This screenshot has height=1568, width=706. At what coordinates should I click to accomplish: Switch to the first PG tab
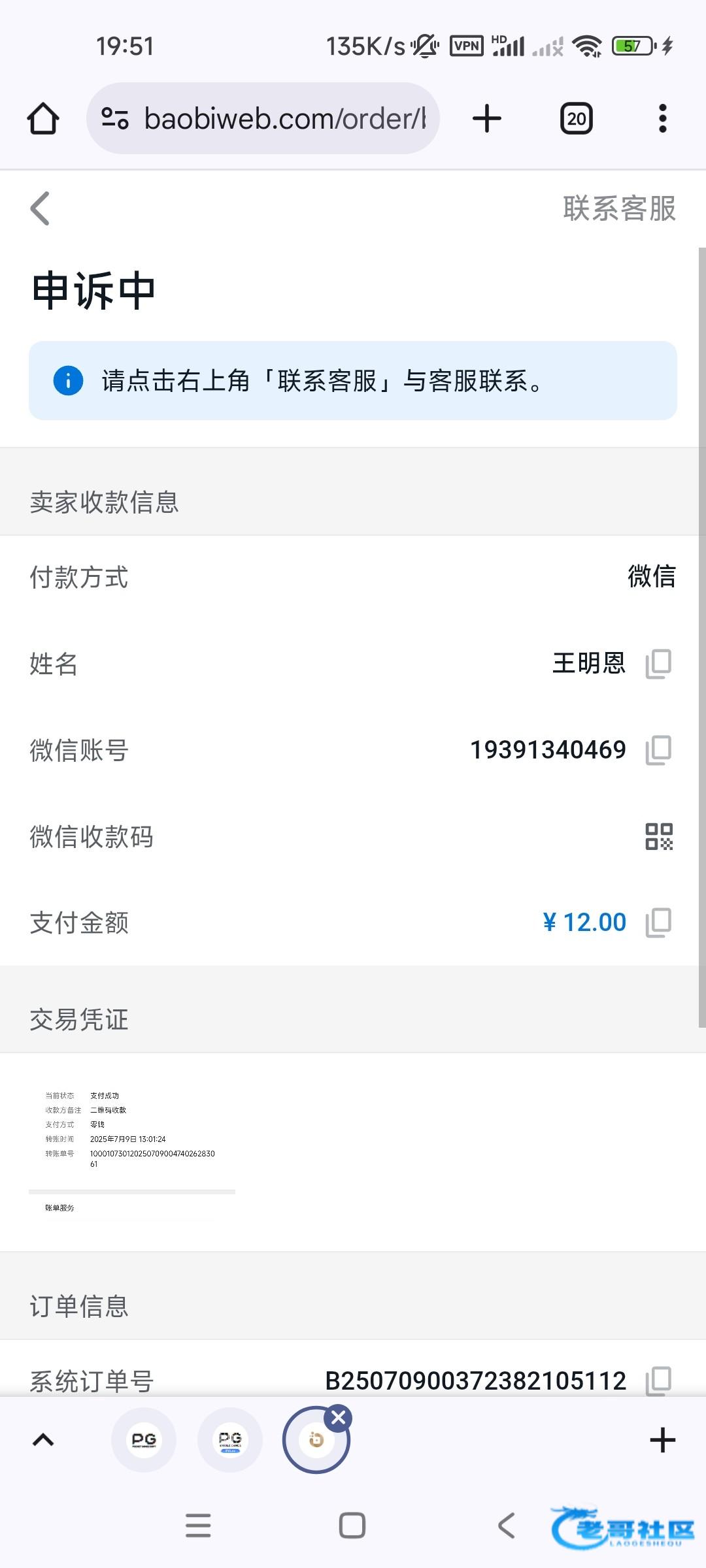[144, 1440]
